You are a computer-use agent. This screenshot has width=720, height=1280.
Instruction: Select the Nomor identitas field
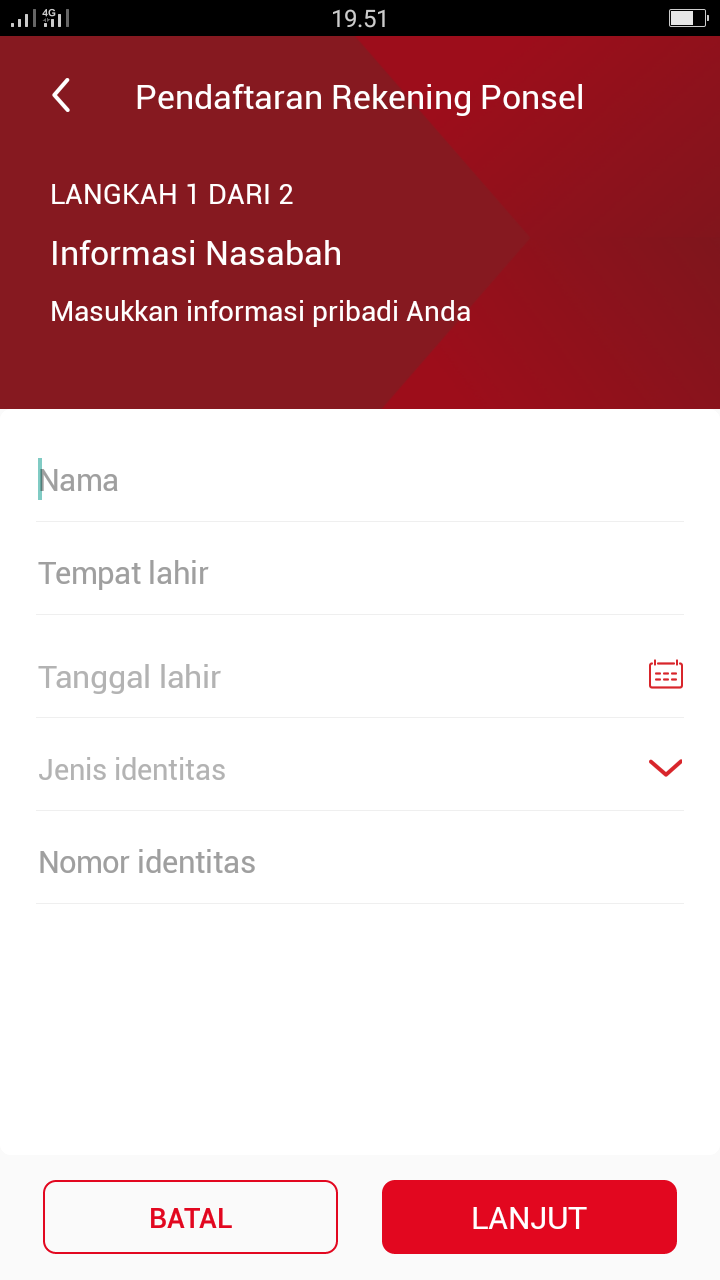360,862
